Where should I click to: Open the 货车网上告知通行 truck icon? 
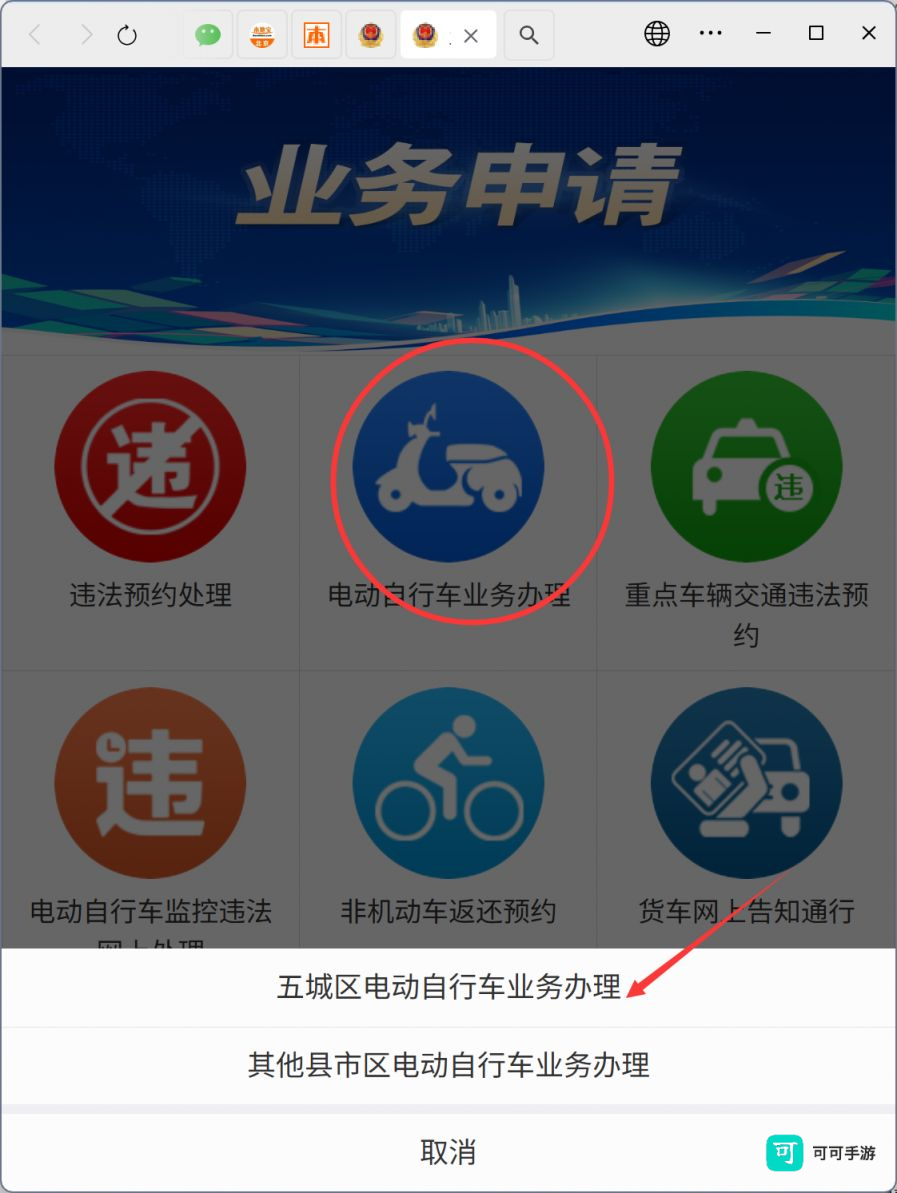[x=744, y=782]
